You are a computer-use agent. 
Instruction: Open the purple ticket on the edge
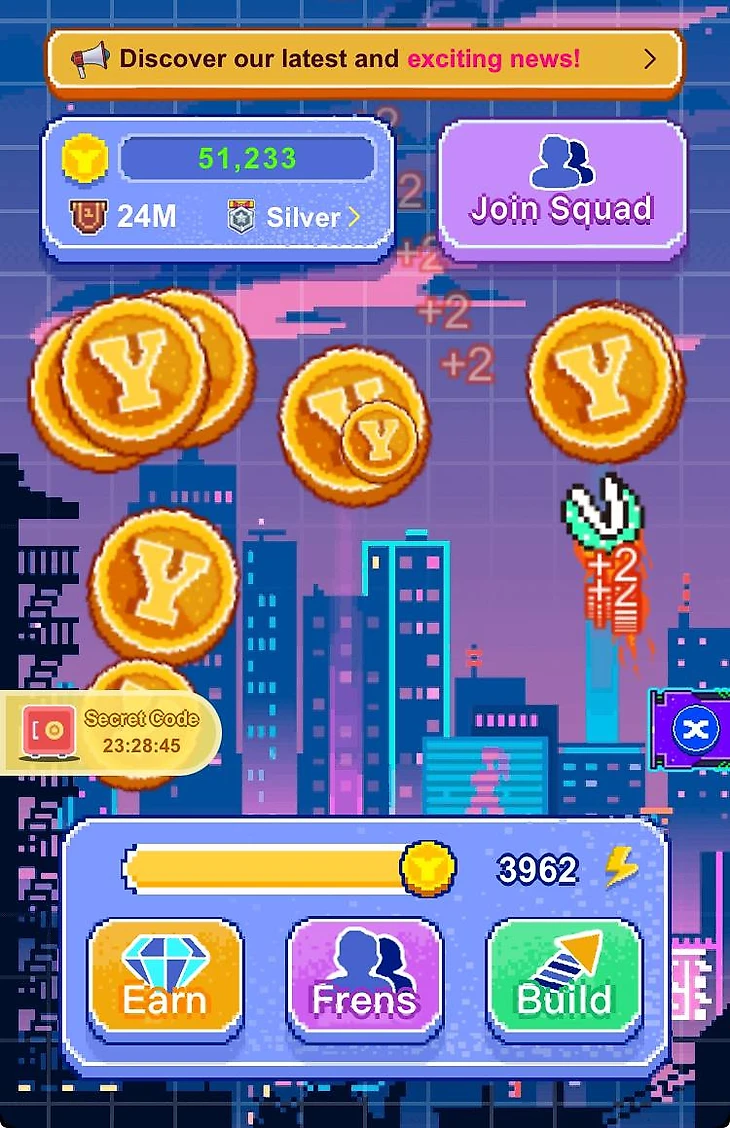point(692,729)
